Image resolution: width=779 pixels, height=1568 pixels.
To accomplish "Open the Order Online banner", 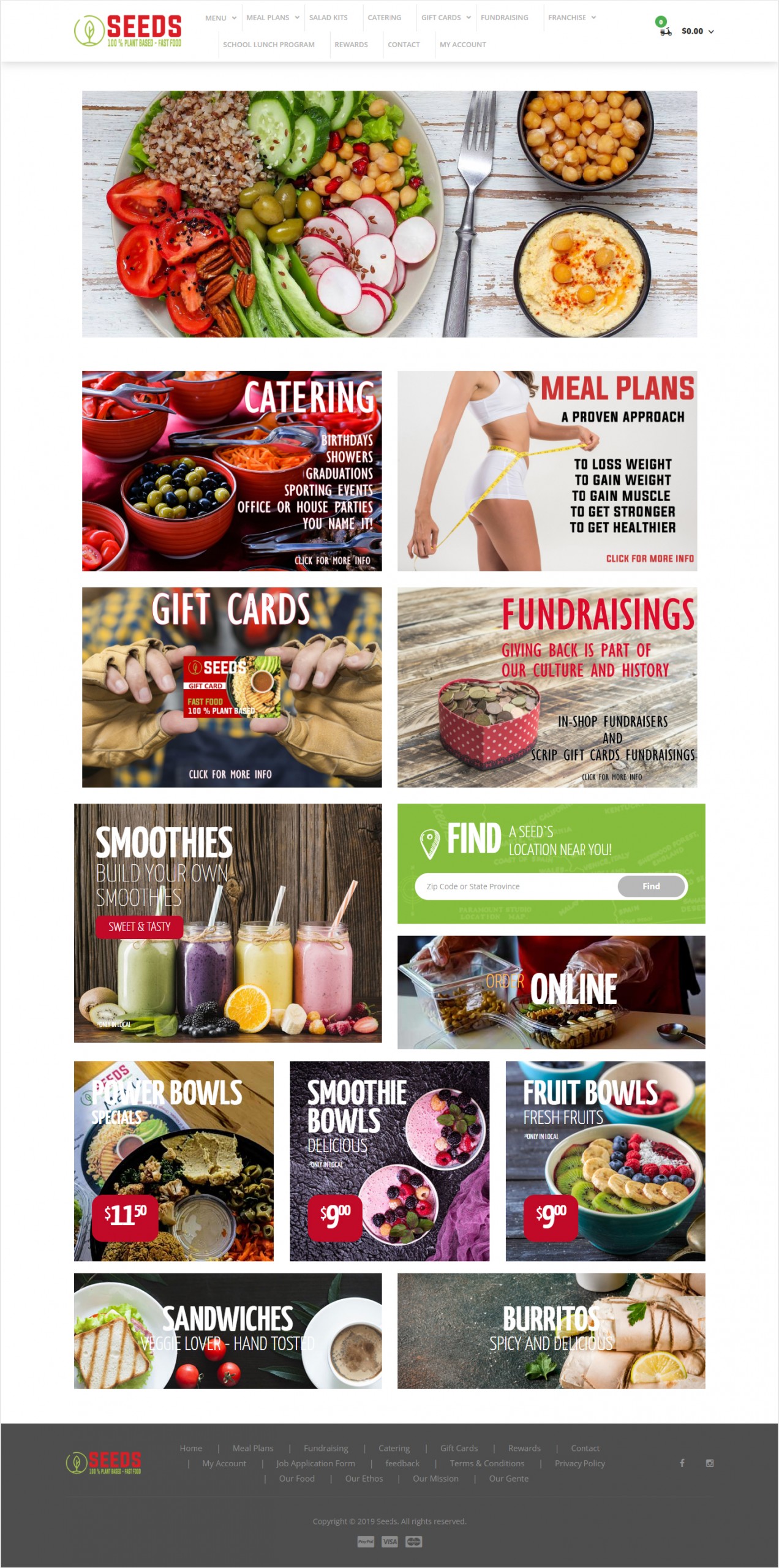I will coord(551,992).
